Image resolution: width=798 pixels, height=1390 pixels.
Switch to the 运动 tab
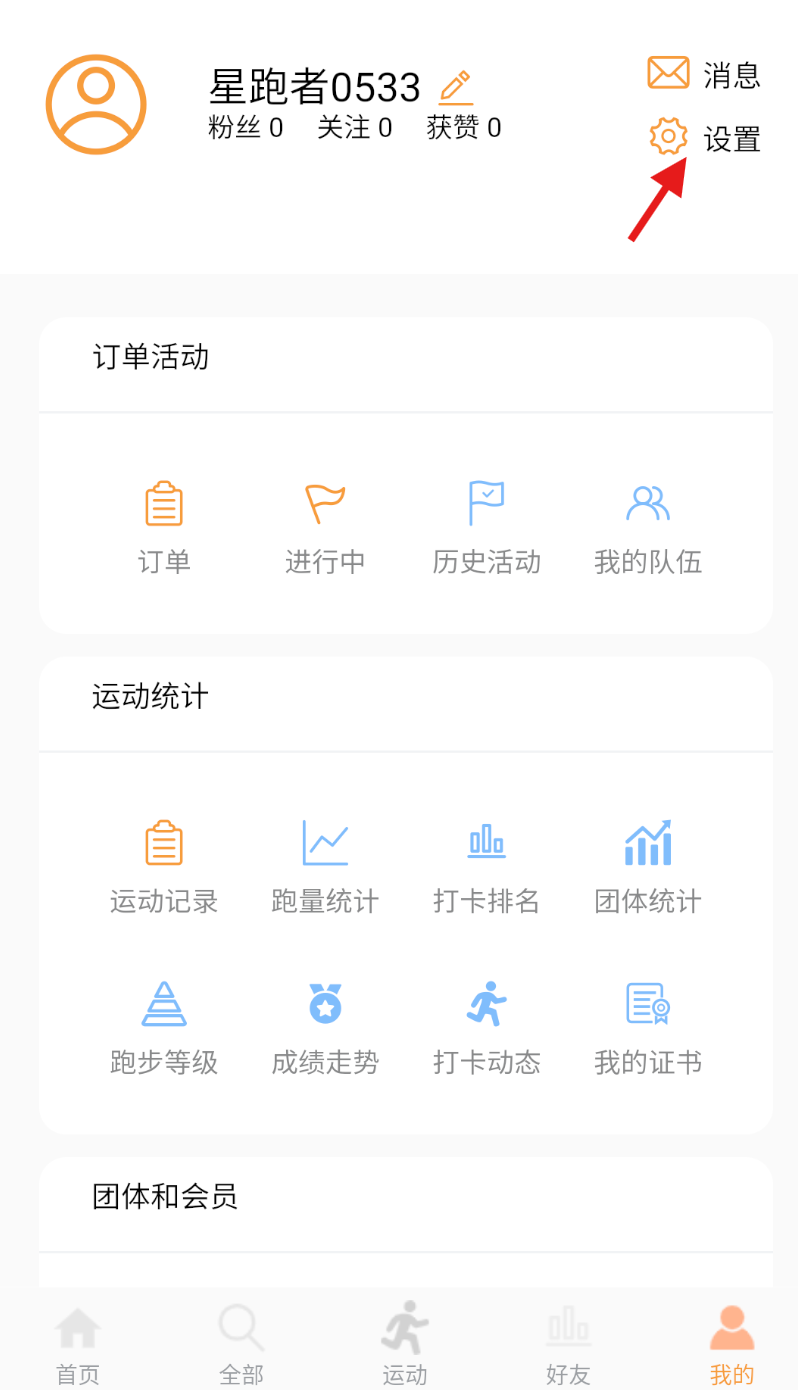click(x=405, y=1344)
